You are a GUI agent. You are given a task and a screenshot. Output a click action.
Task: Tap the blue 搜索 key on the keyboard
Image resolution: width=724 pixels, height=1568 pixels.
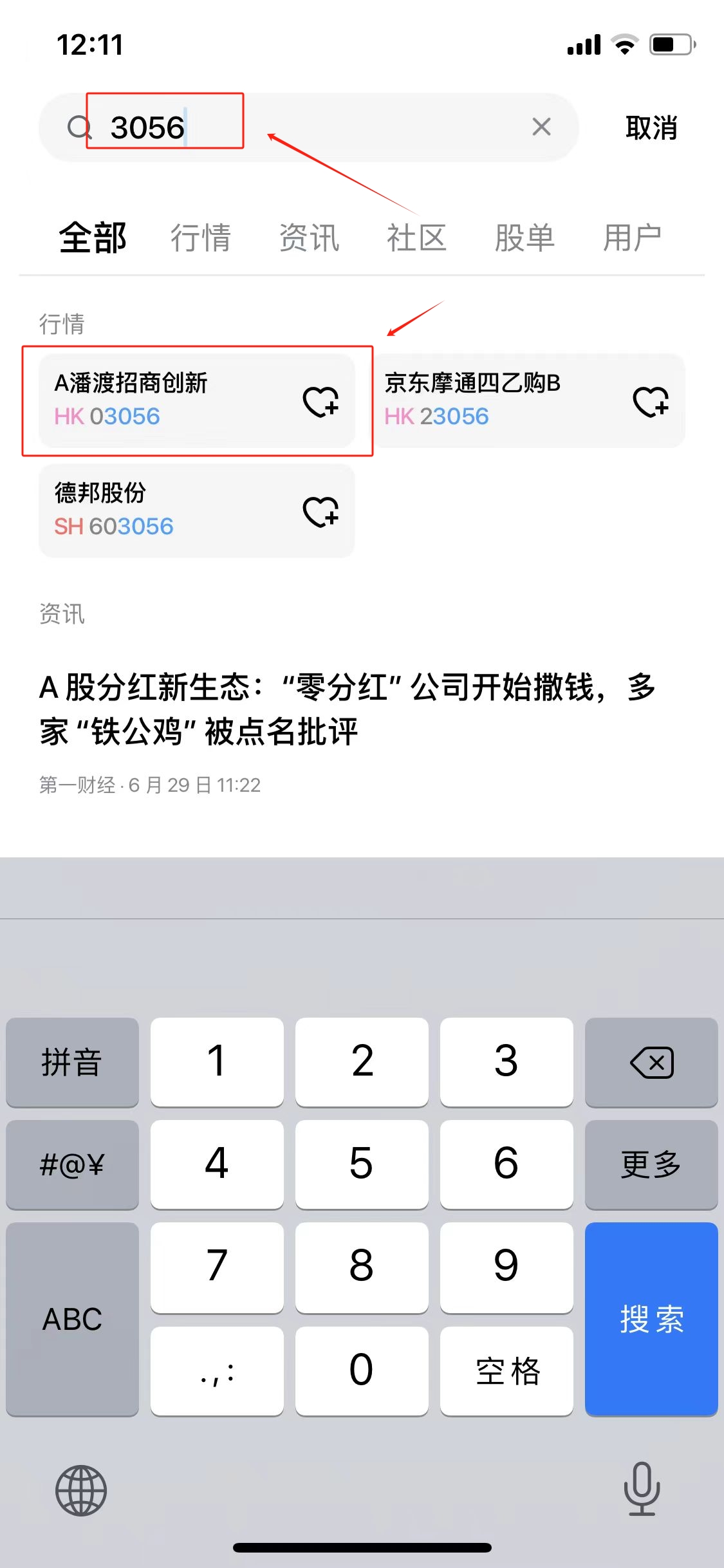coord(651,1318)
